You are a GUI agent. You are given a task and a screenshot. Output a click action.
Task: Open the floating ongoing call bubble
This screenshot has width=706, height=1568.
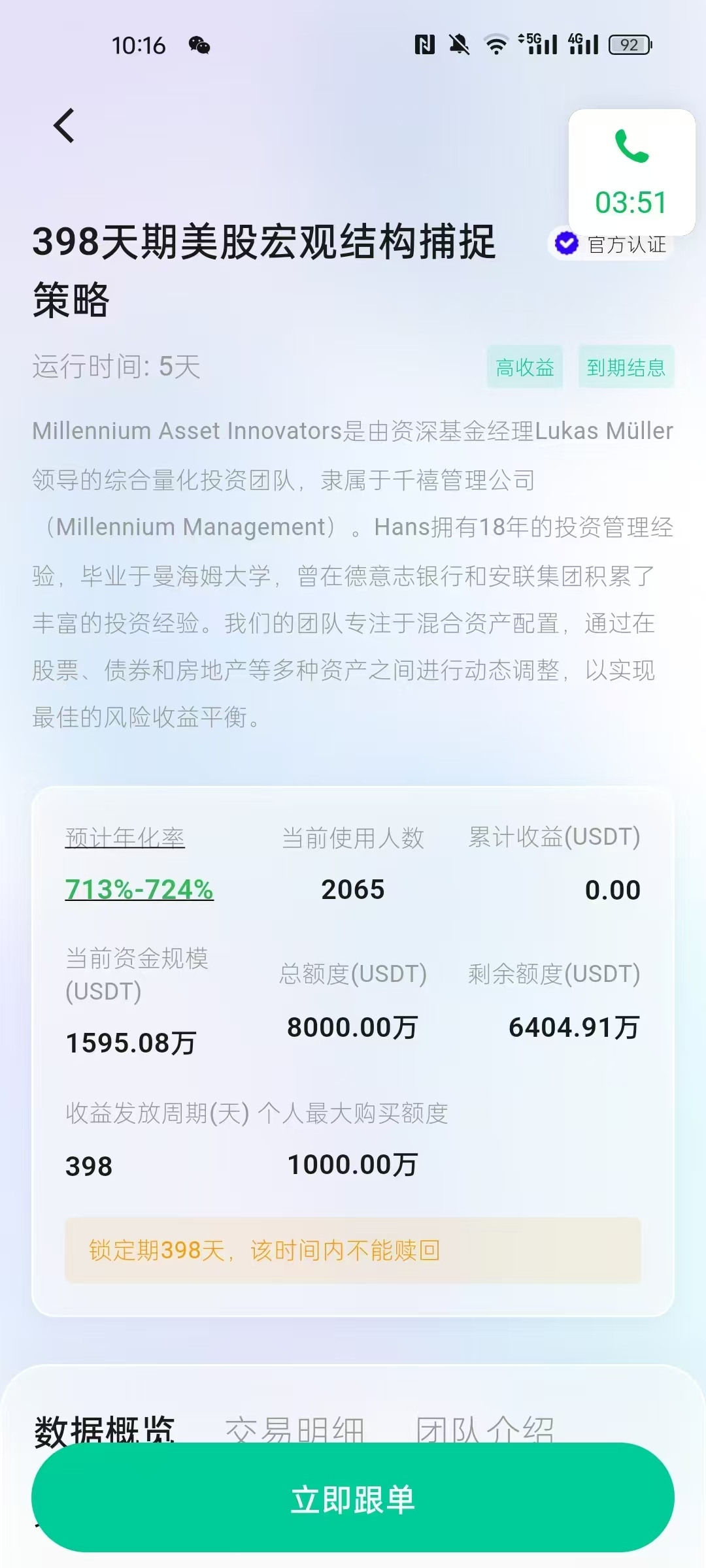pos(631,172)
